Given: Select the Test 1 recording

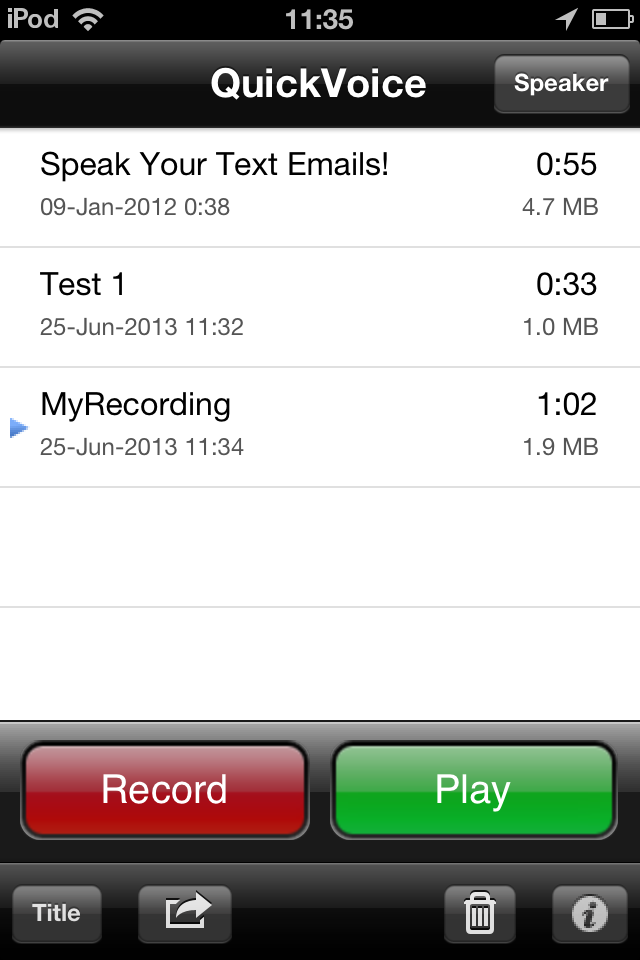Looking at the screenshot, I should (319, 306).
